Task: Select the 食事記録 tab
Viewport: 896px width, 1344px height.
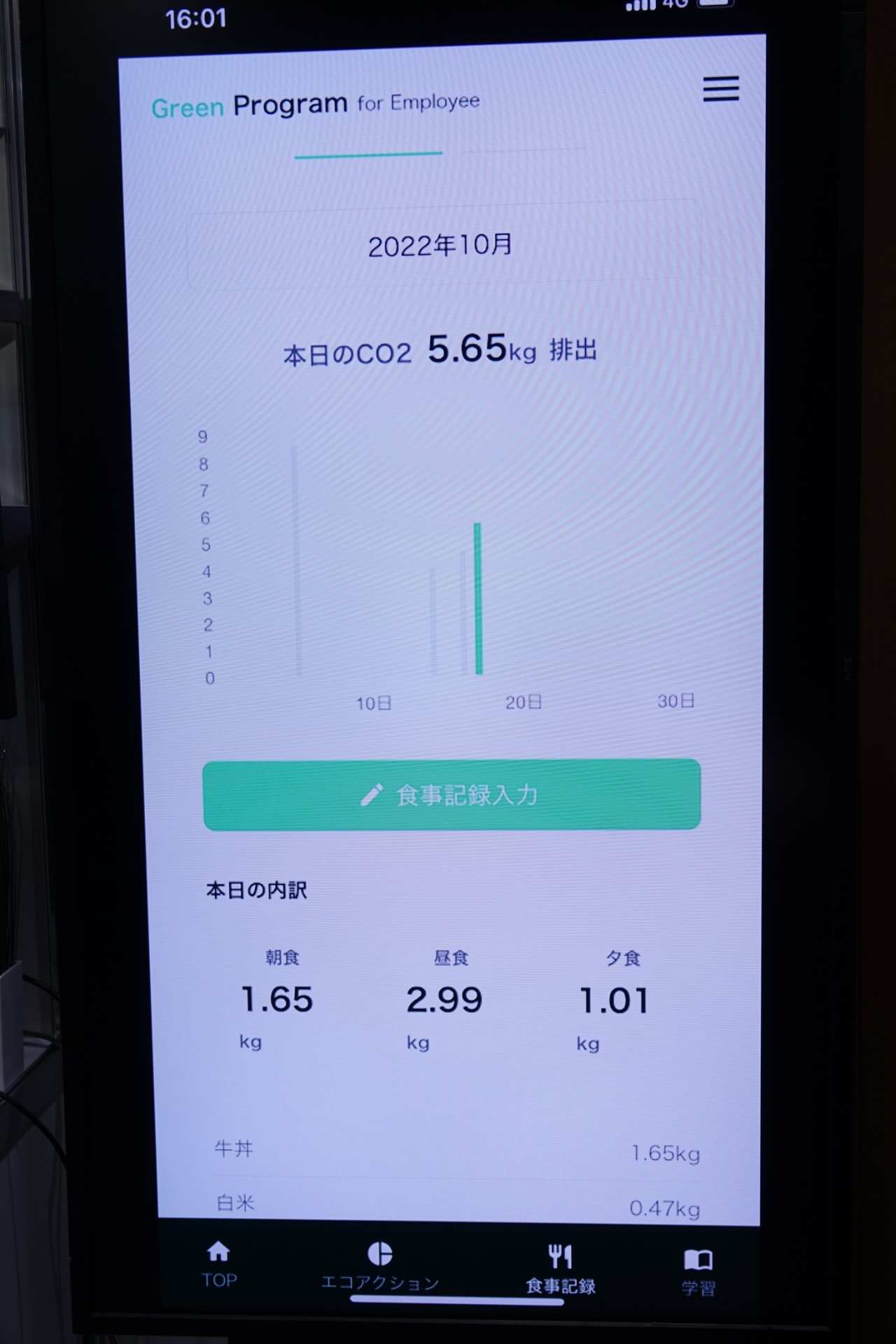Action: 560,1268
